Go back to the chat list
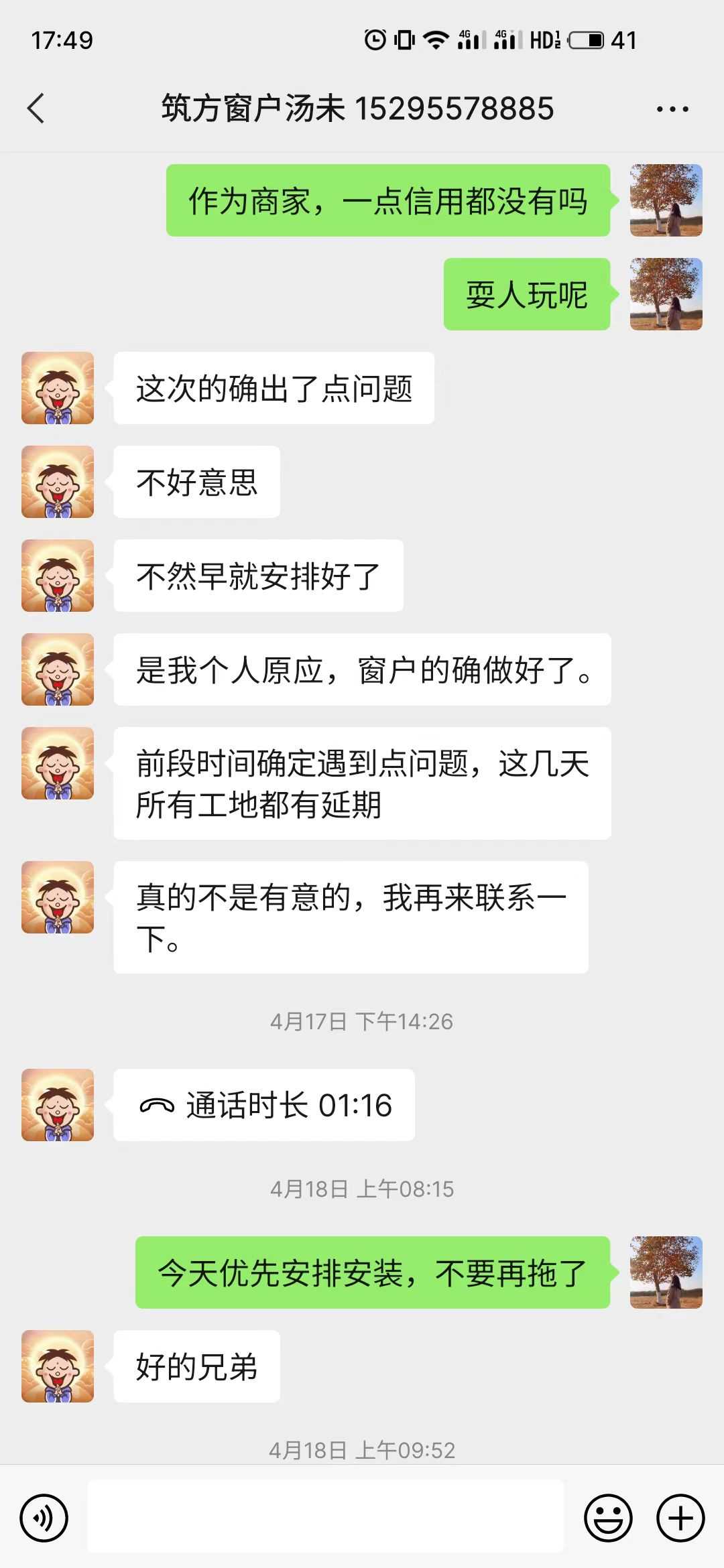The image size is (724, 1568). tap(36, 109)
